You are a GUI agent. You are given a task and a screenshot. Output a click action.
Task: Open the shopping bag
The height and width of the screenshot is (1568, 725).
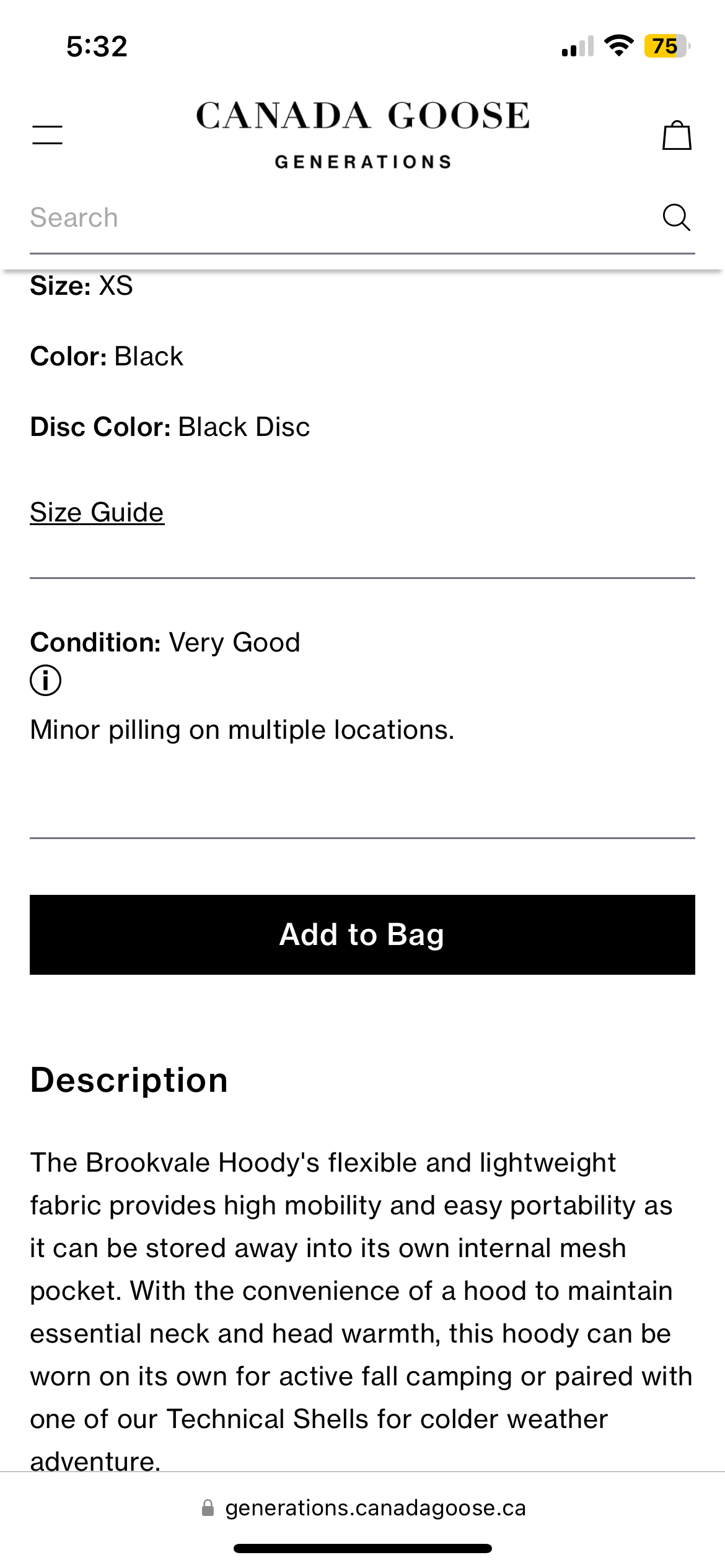[x=677, y=135]
